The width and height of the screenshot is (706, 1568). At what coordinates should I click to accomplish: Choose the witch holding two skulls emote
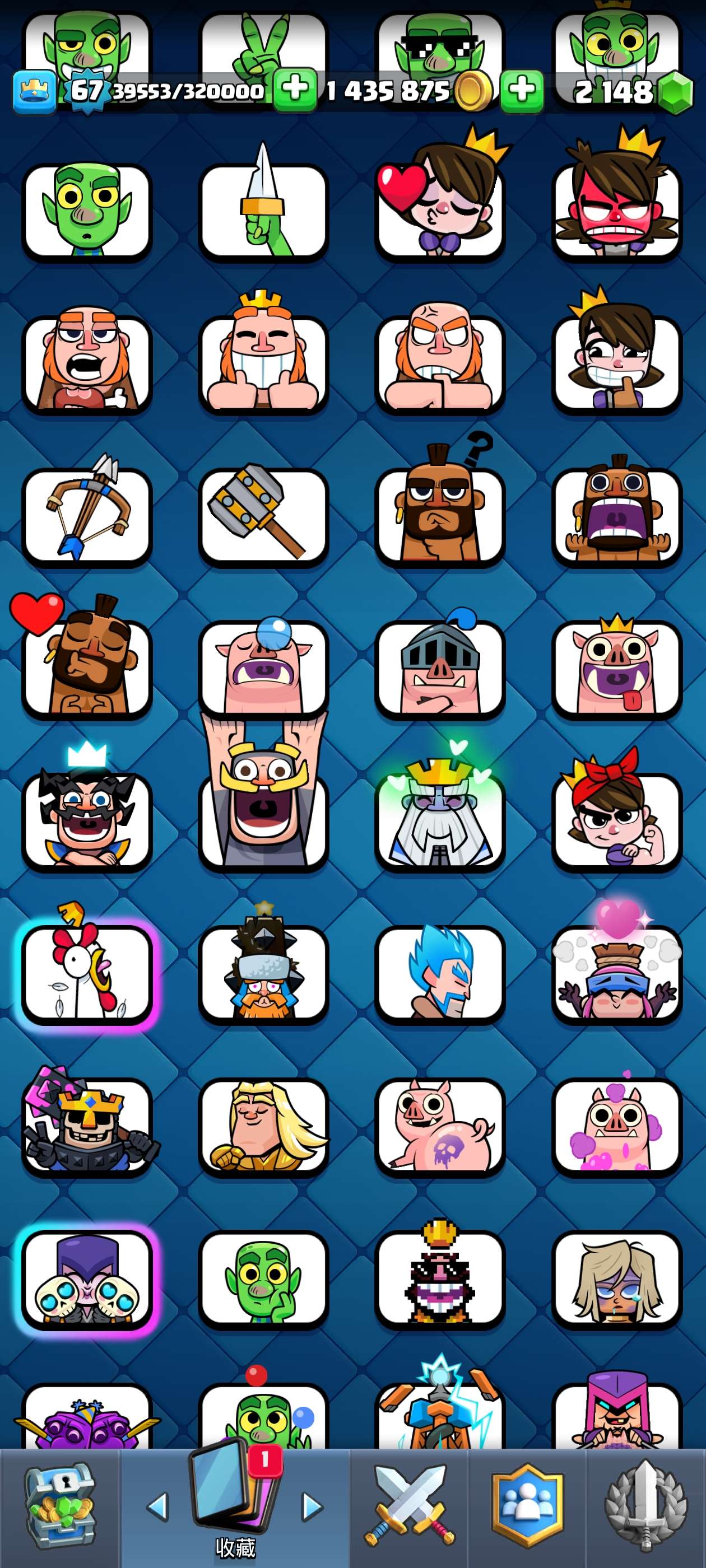[x=87, y=1277]
